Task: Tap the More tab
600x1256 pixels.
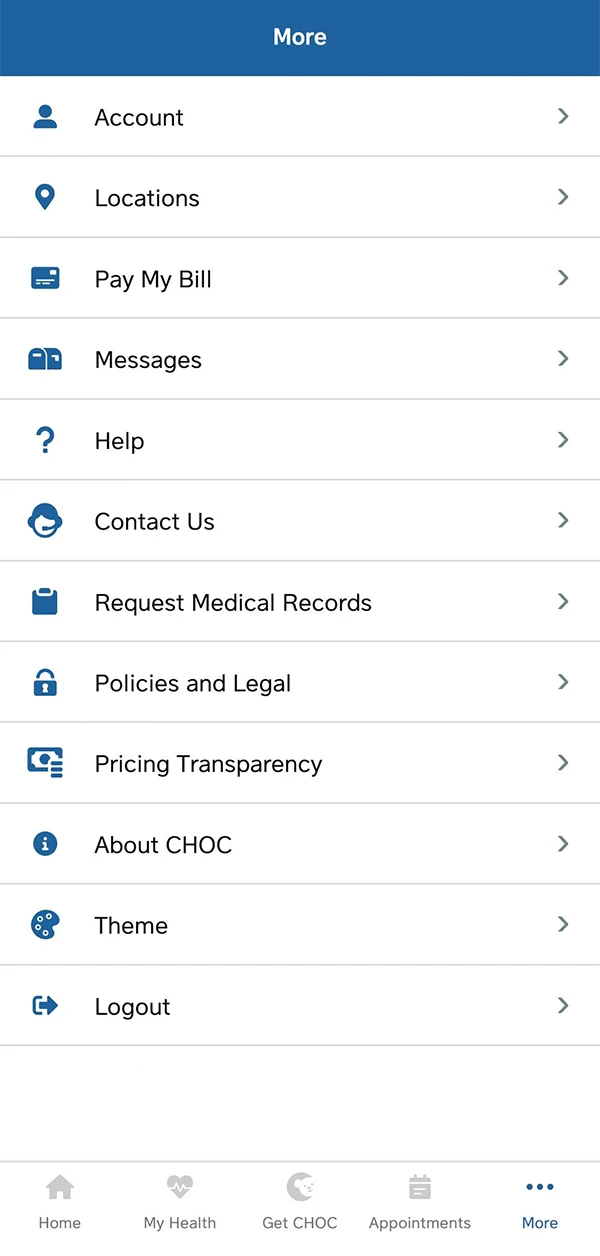Action: pyautogui.click(x=540, y=1202)
